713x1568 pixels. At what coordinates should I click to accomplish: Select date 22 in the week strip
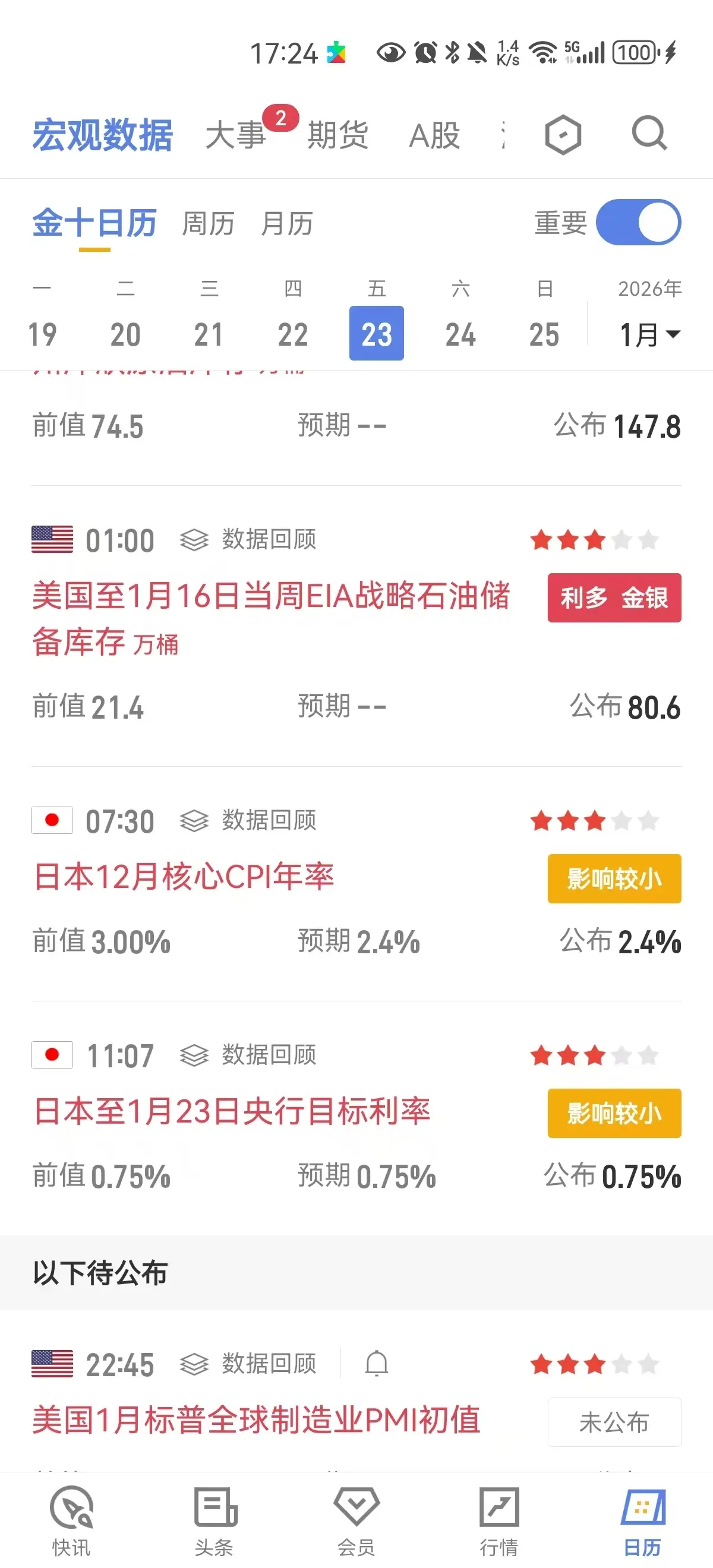[x=293, y=334]
